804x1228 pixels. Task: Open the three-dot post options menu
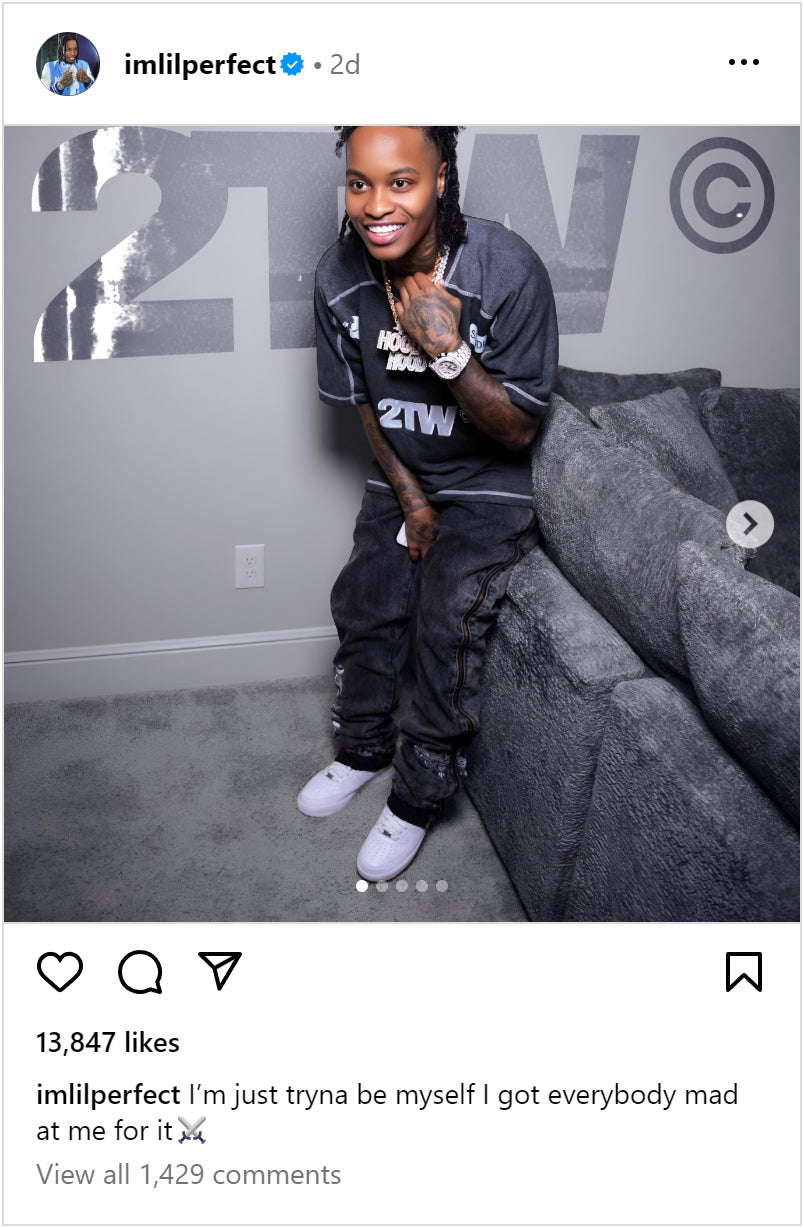pyautogui.click(x=743, y=63)
